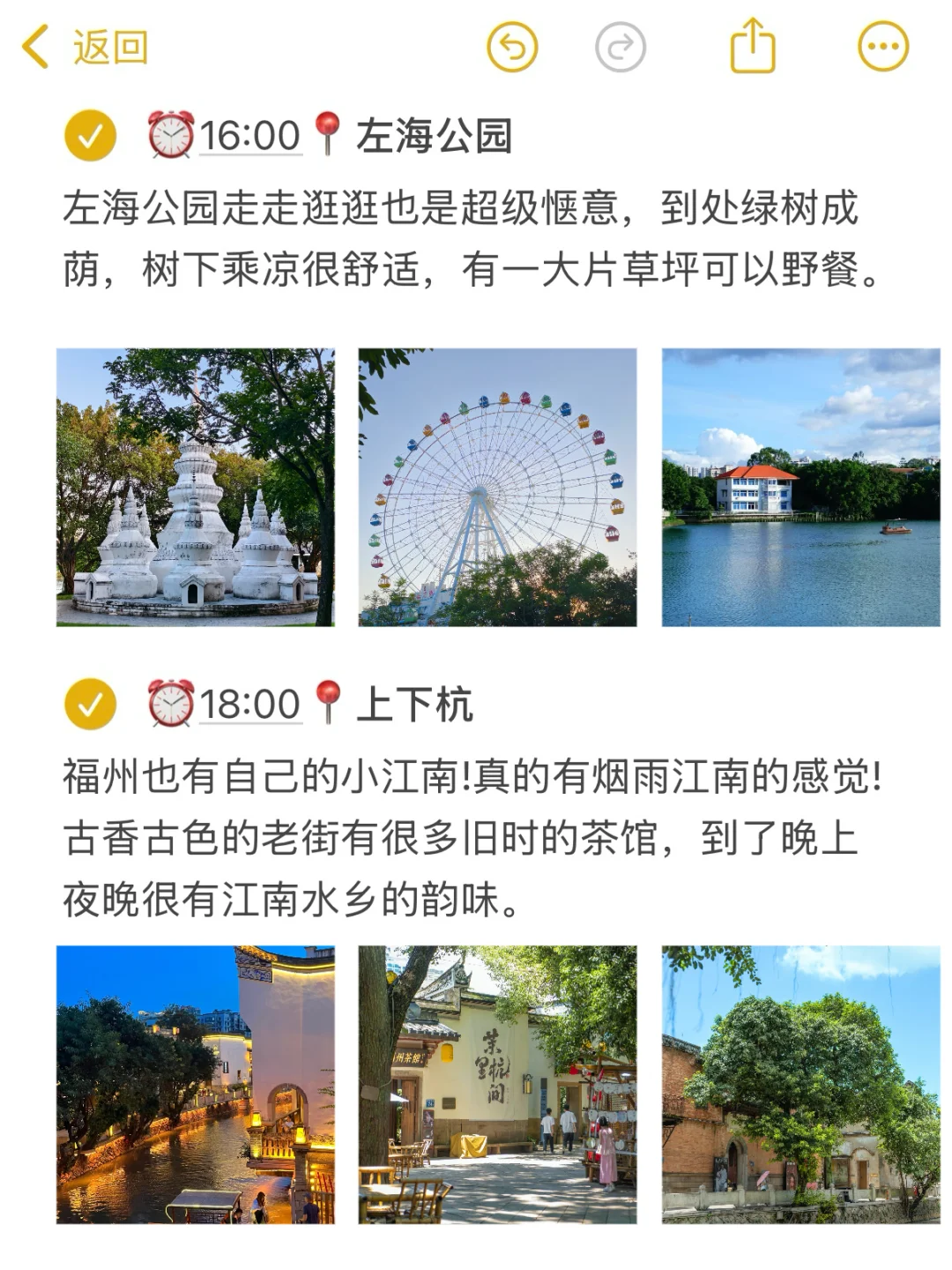Open the ferris wheel photo

[x=497, y=487]
